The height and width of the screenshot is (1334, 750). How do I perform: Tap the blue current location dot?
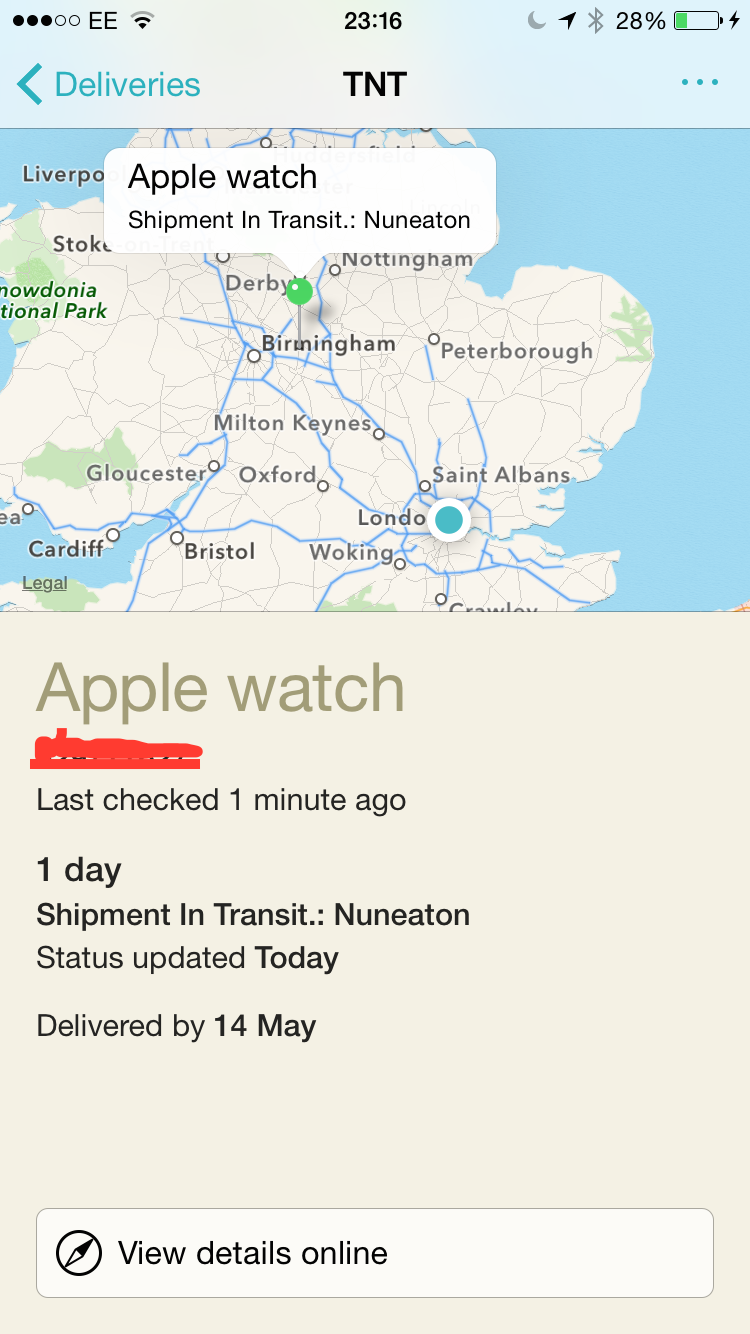click(449, 520)
